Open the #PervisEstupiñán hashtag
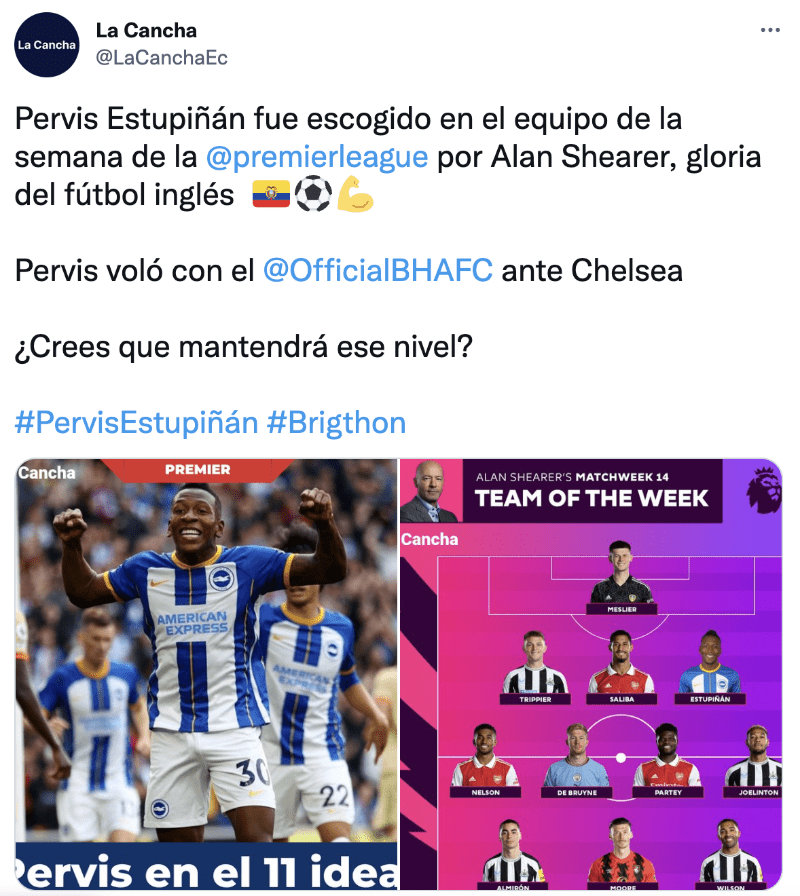 [x=136, y=422]
